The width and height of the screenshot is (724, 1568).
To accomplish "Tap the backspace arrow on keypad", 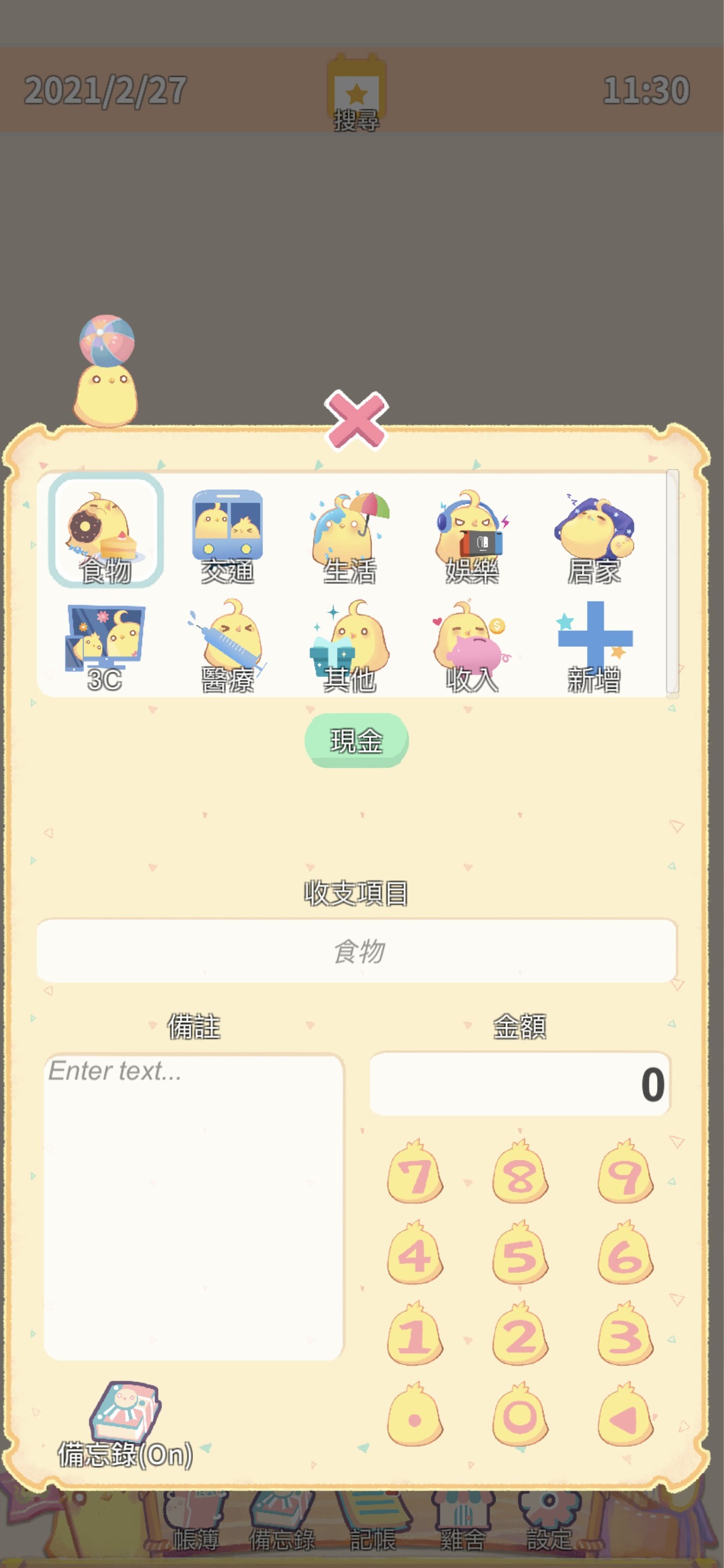I will 625,1416.
